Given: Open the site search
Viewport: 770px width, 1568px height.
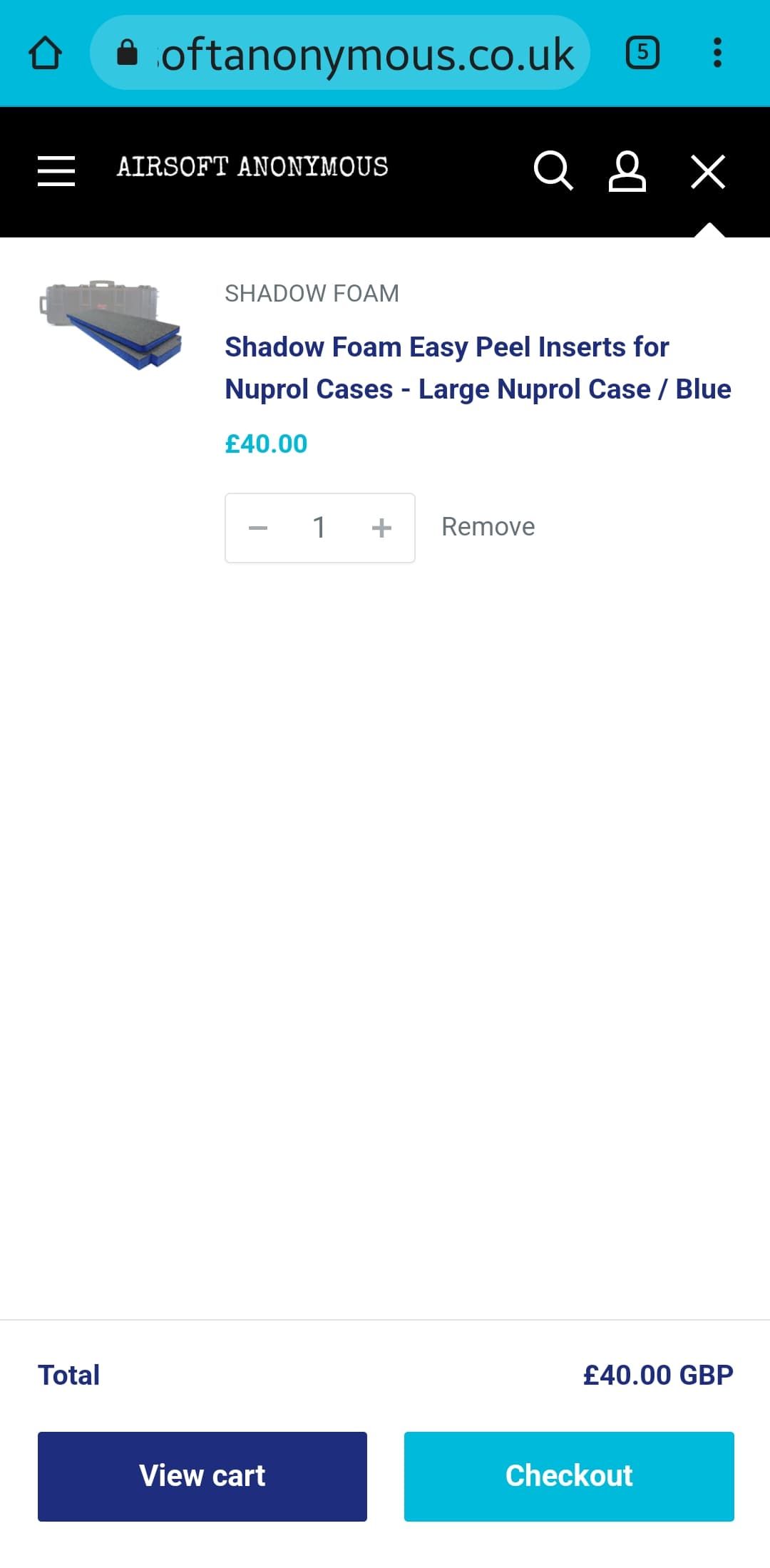Looking at the screenshot, I should click(553, 171).
